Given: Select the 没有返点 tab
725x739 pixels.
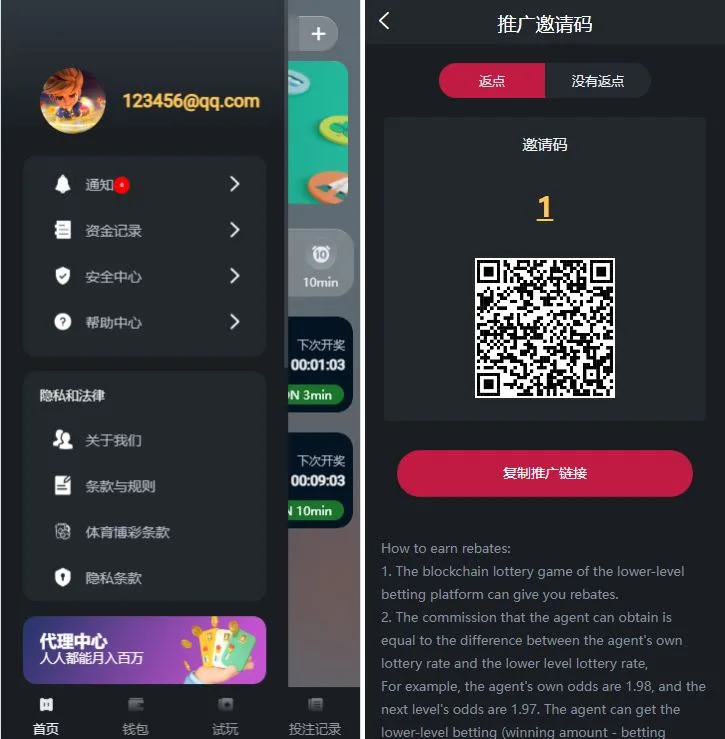Looking at the screenshot, I should 597,81.
